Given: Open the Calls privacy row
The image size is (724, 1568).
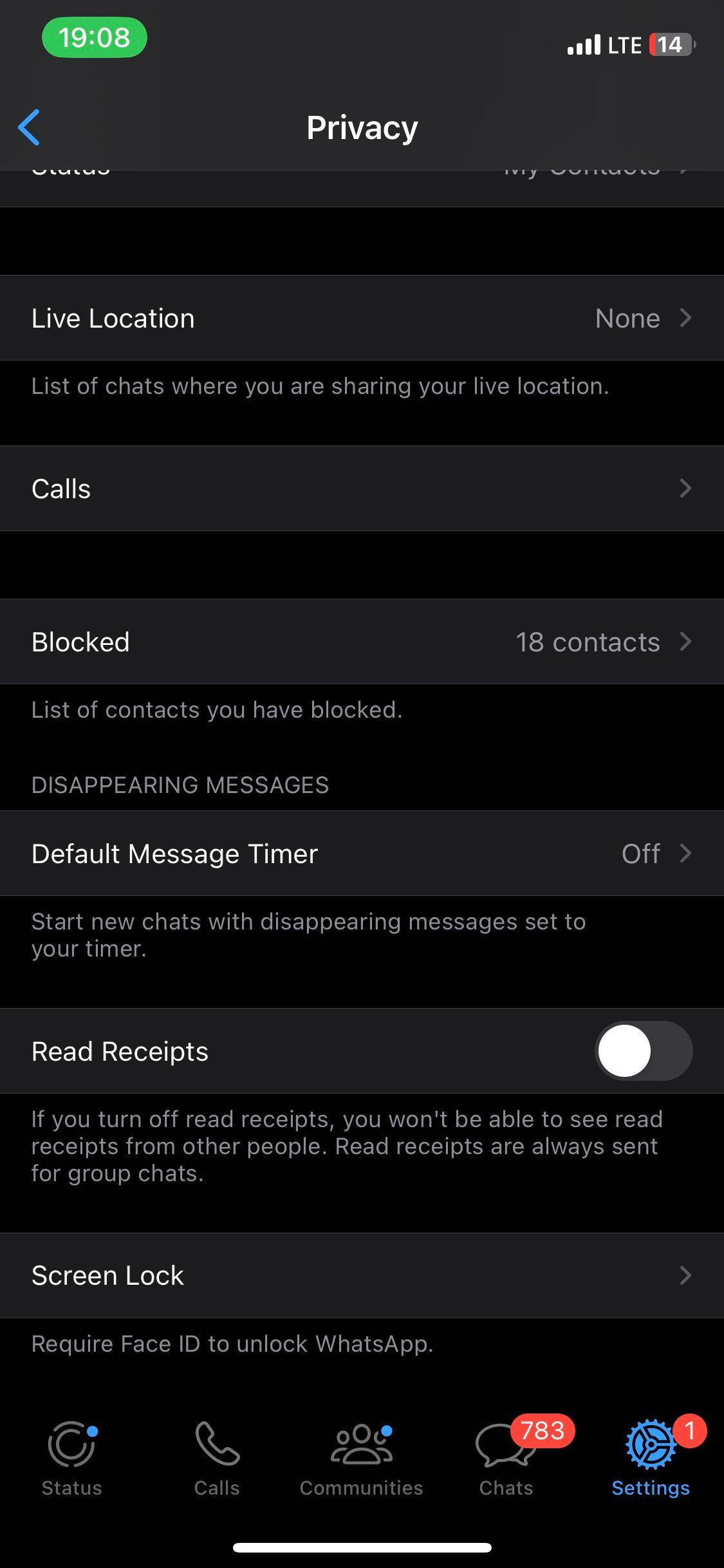Looking at the screenshot, I should click(x=362, y=489).
